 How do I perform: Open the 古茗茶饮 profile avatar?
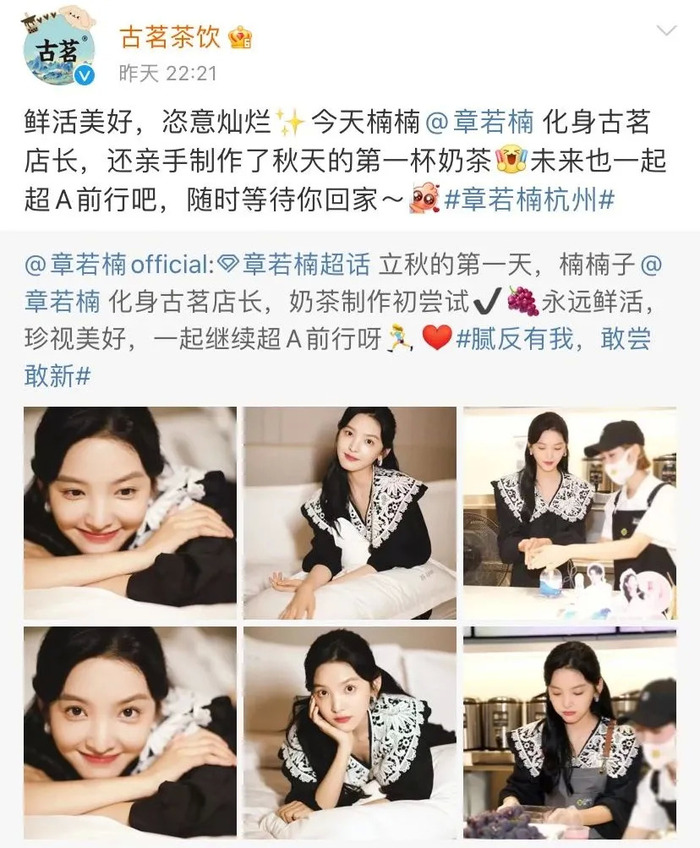point(59,46)
